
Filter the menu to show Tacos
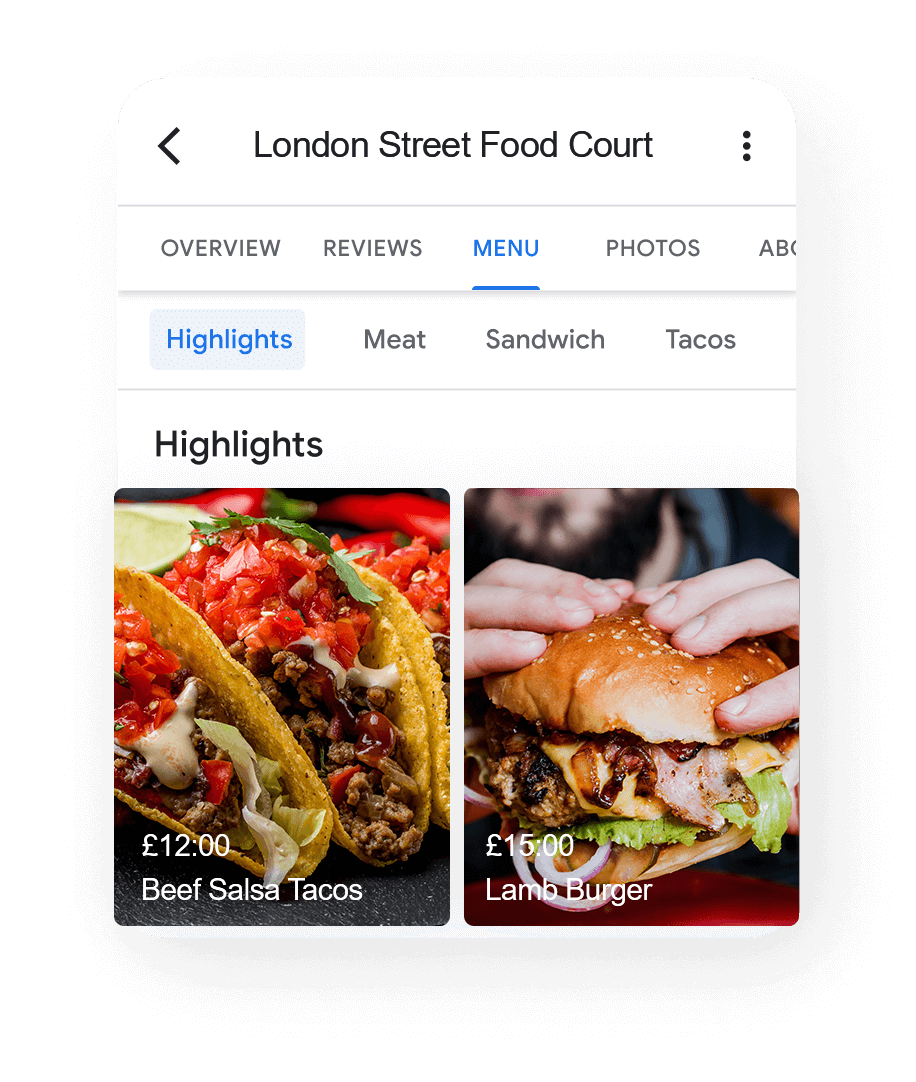[x=700, y=340]
